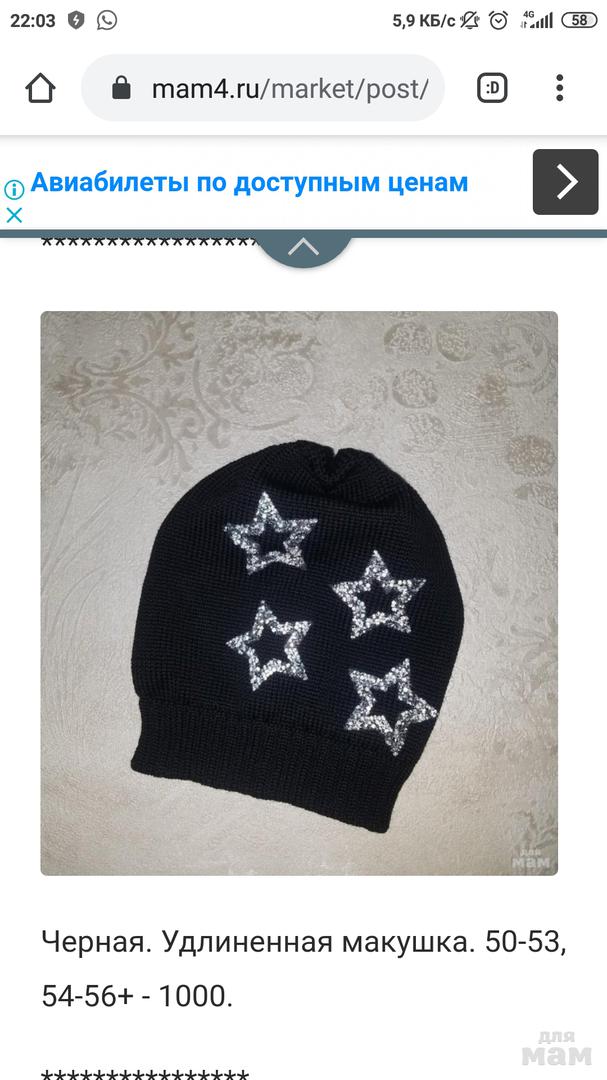Open the black hat photo with stars
The height and width of the screenshot is (1080, 607).
(299, 593)
